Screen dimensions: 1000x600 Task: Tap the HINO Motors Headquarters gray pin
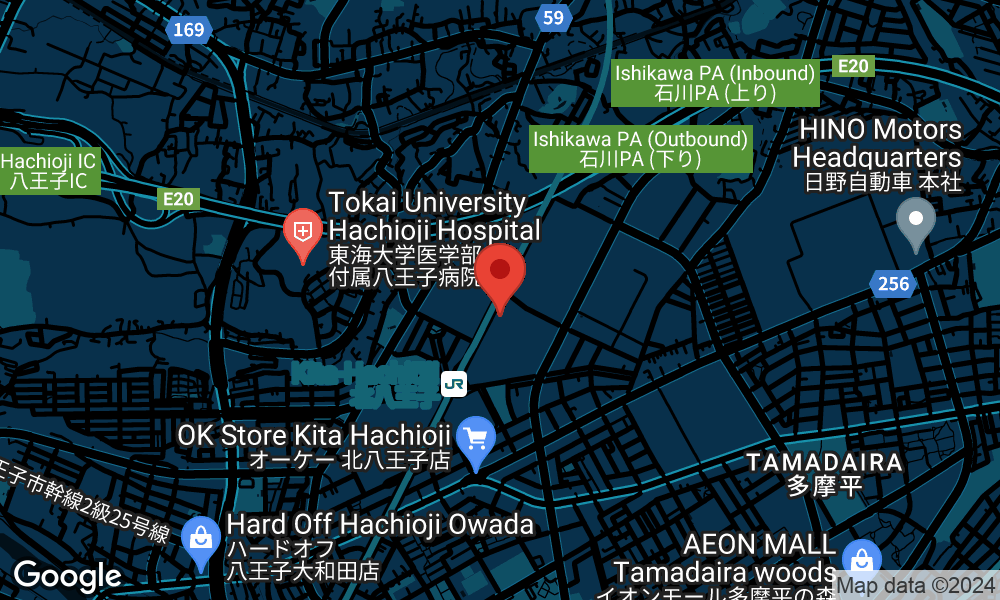pyautogui.click(x=915, y=222)
